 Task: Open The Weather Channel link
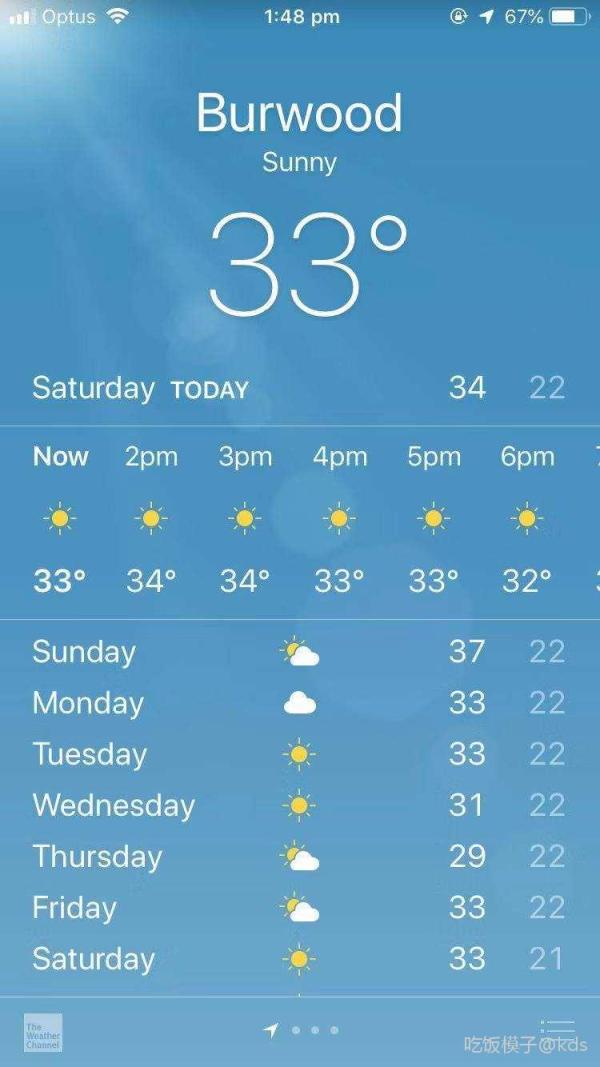coord(43,1033)
